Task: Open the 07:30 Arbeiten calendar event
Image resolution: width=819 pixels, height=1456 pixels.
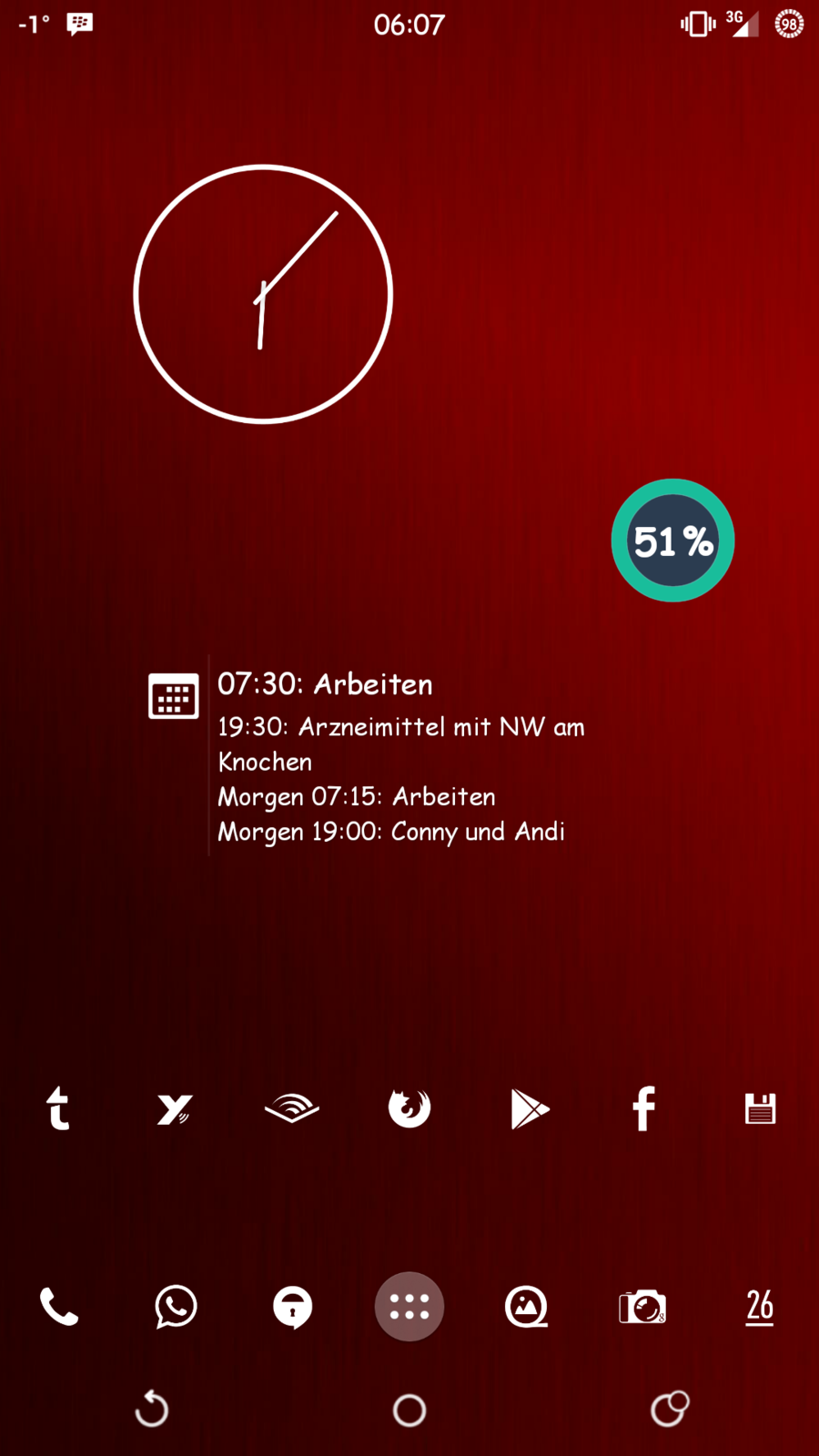Action: (x=325, y=684)
